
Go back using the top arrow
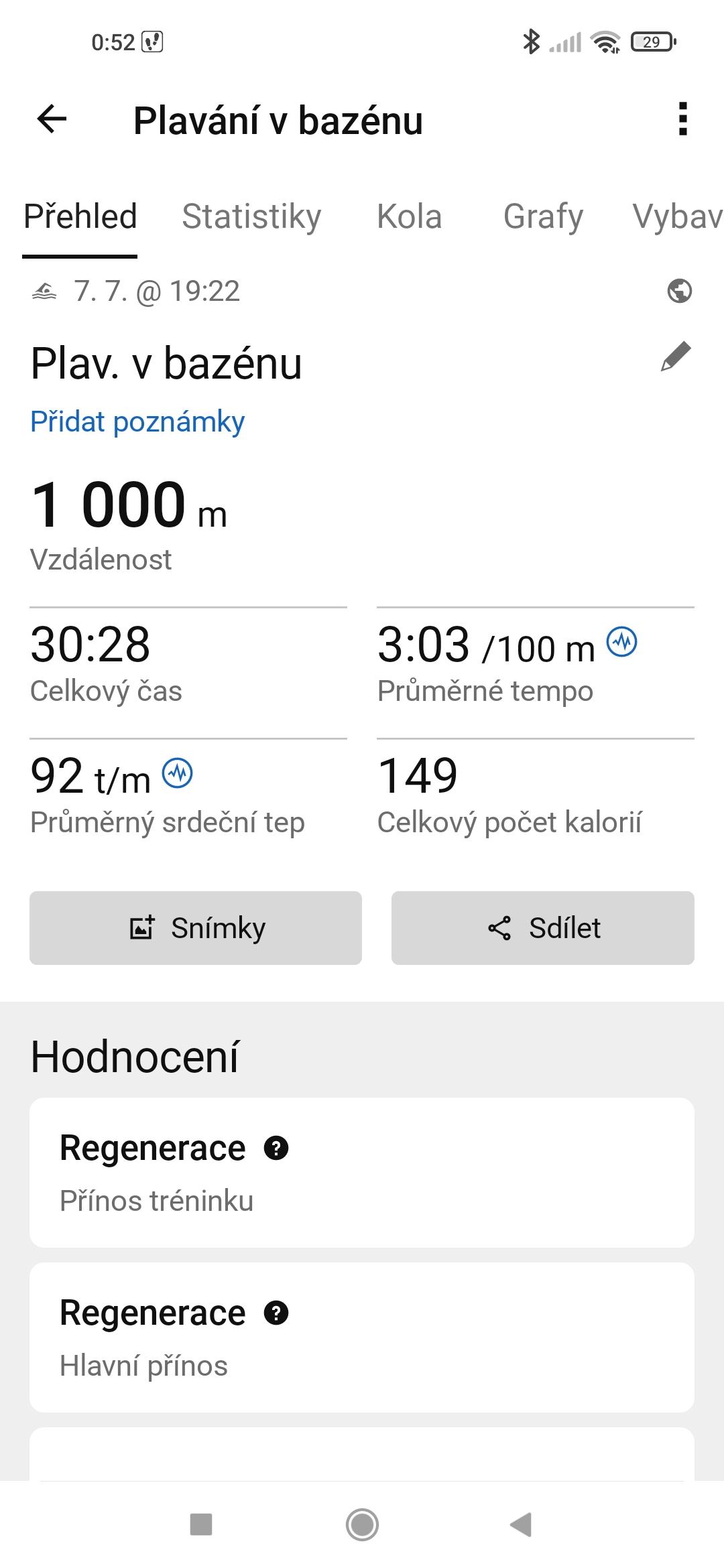click(x=52, y=120)
